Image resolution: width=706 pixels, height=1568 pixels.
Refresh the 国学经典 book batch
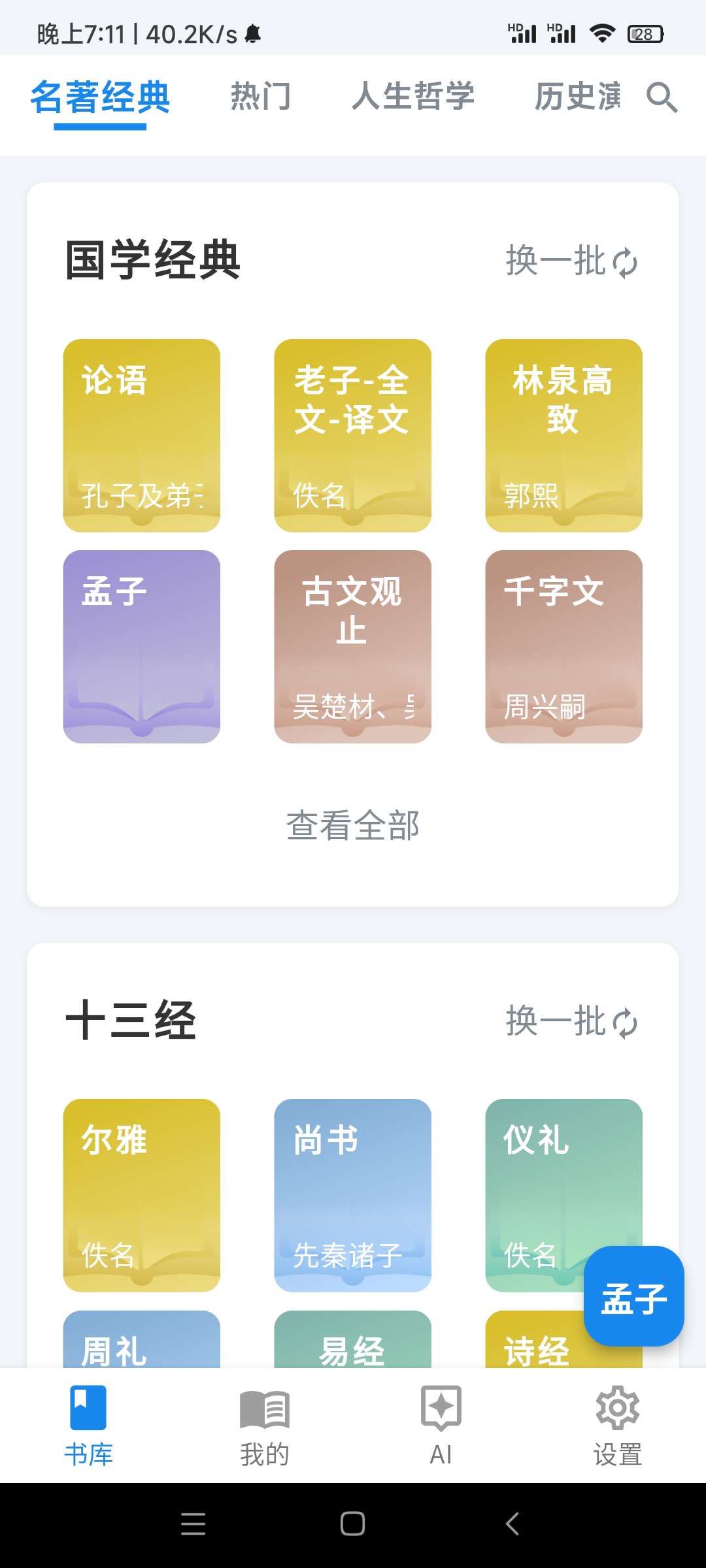(571, 261)
